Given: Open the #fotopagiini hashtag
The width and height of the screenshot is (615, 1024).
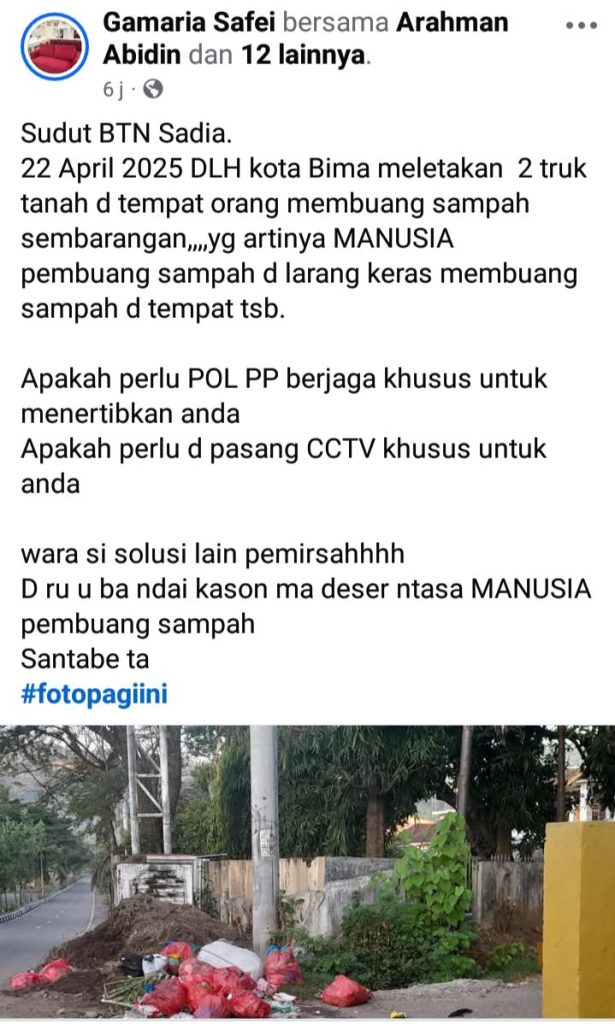Looking at the screenshot, I should tap(94, 693).
